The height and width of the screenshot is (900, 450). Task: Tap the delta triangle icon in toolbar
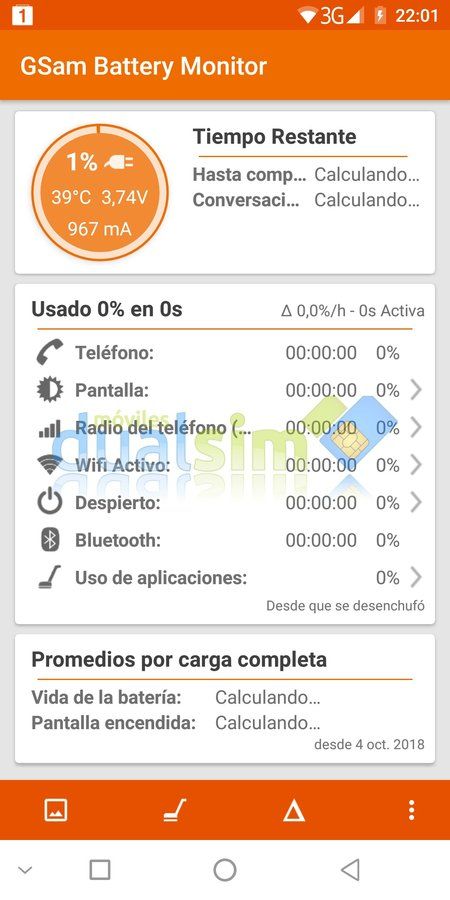coord(294,810)
